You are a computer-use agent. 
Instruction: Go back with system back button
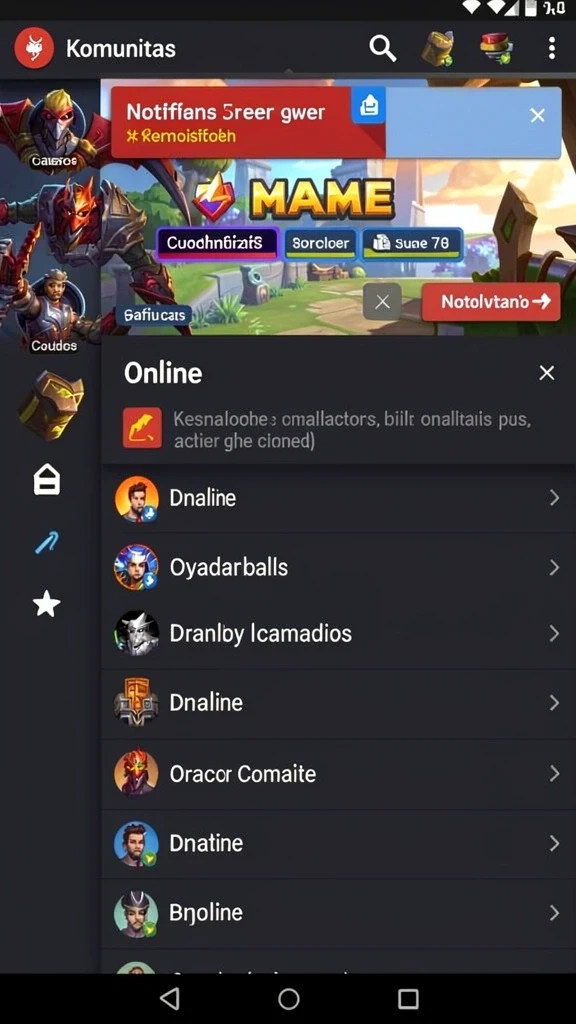click(170, 998)
